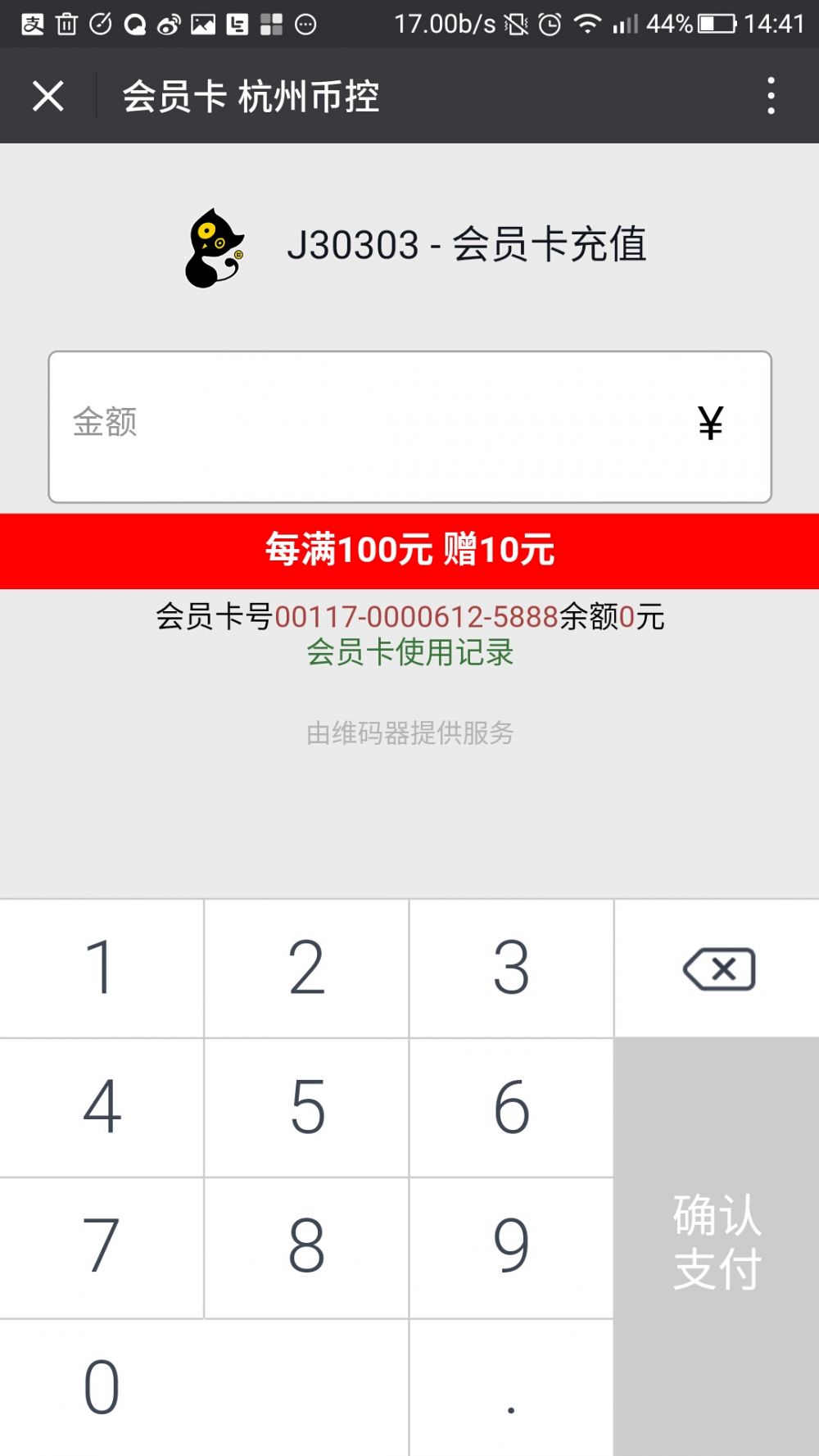Tap keypad digit 6
The height and width of the screenshot is (1456, 819).
[511, 1108]
